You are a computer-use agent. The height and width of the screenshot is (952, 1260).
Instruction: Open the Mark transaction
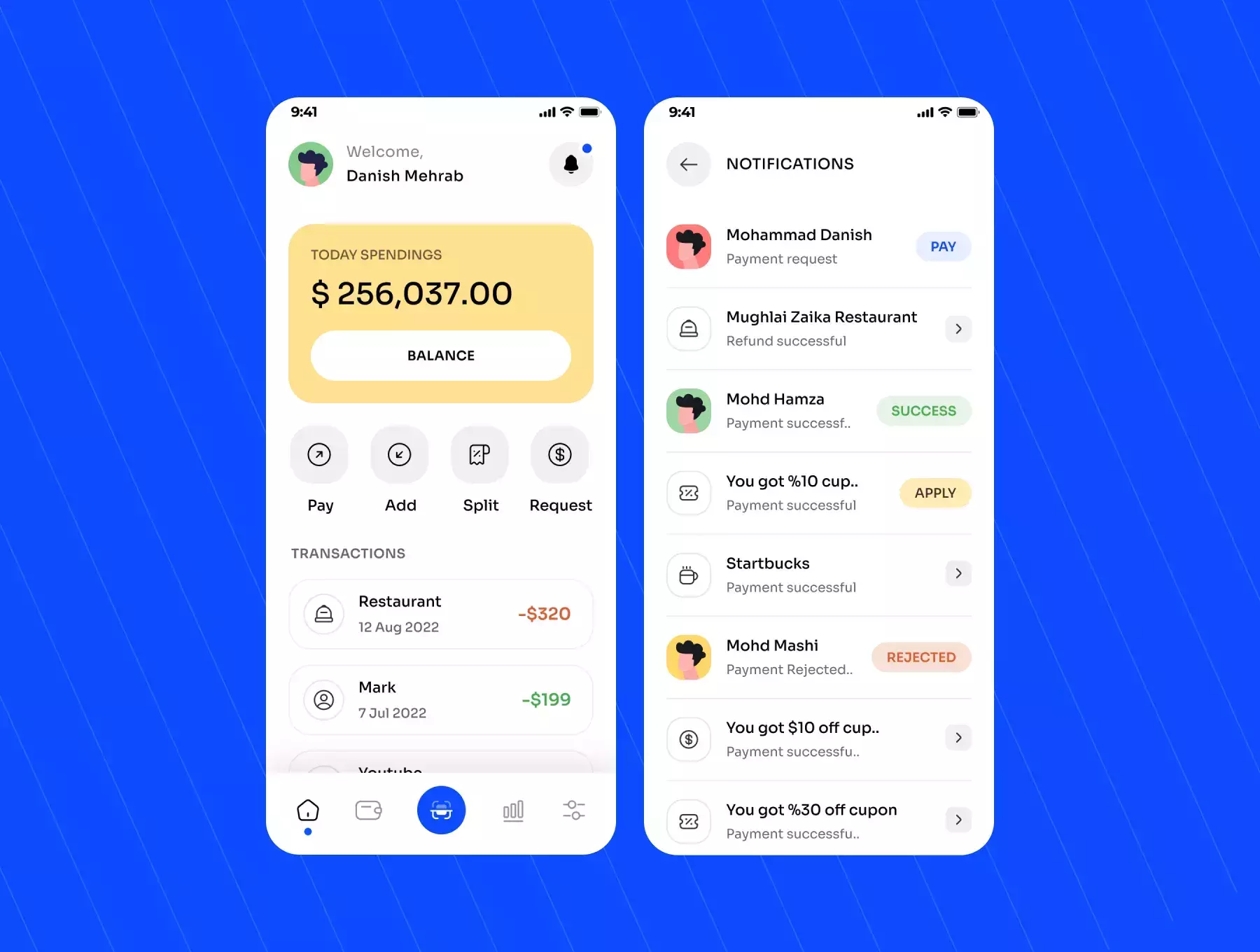point(440,699)
